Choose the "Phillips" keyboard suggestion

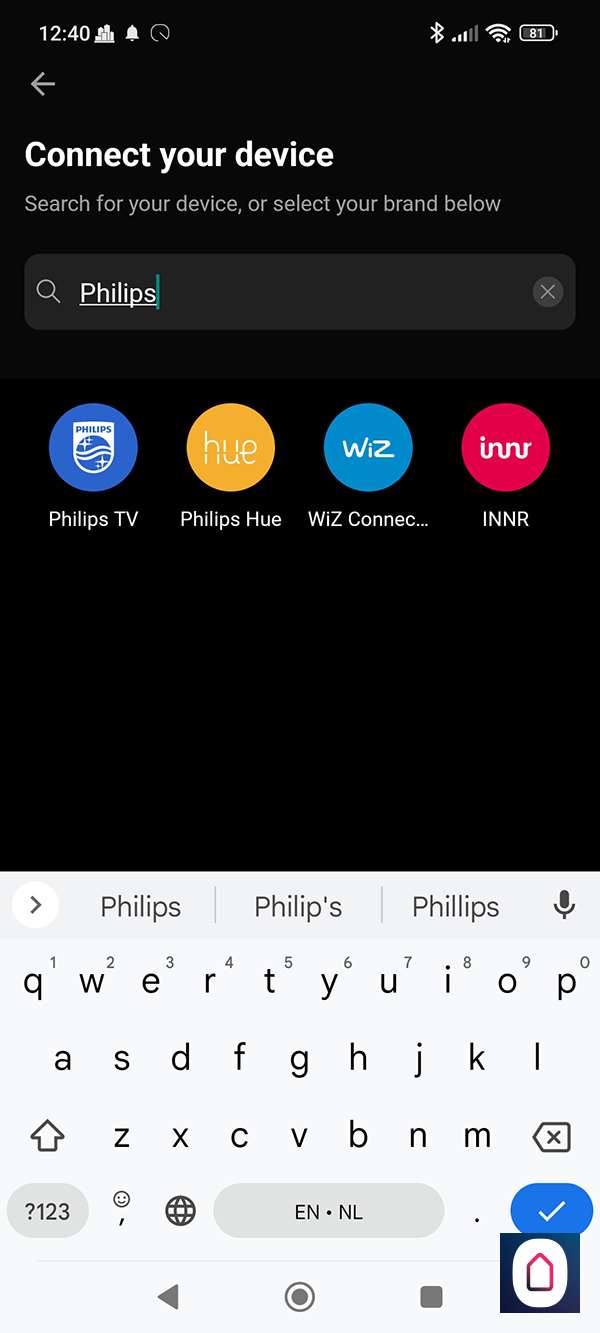pyautogui.click(x=456, y=907)
